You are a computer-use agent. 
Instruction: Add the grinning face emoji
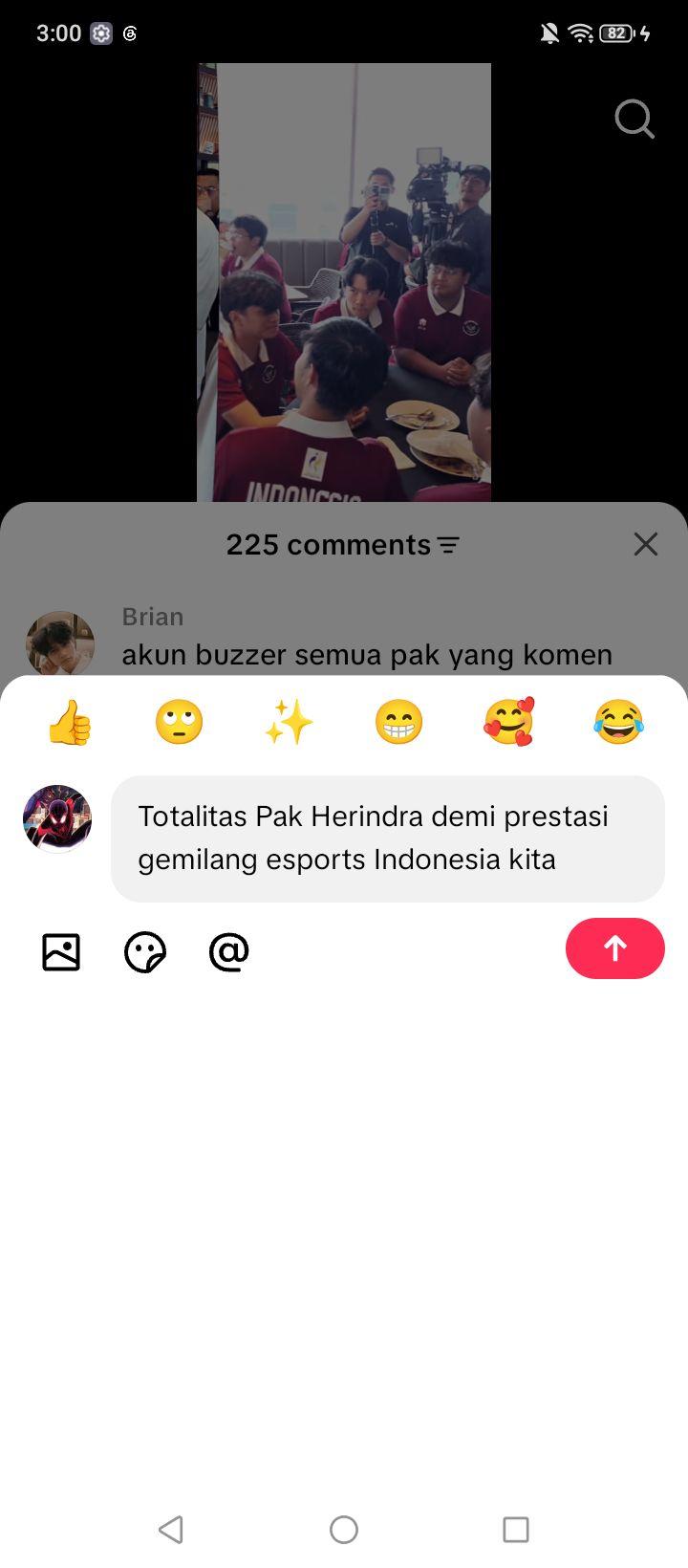[x=398, y=722]
